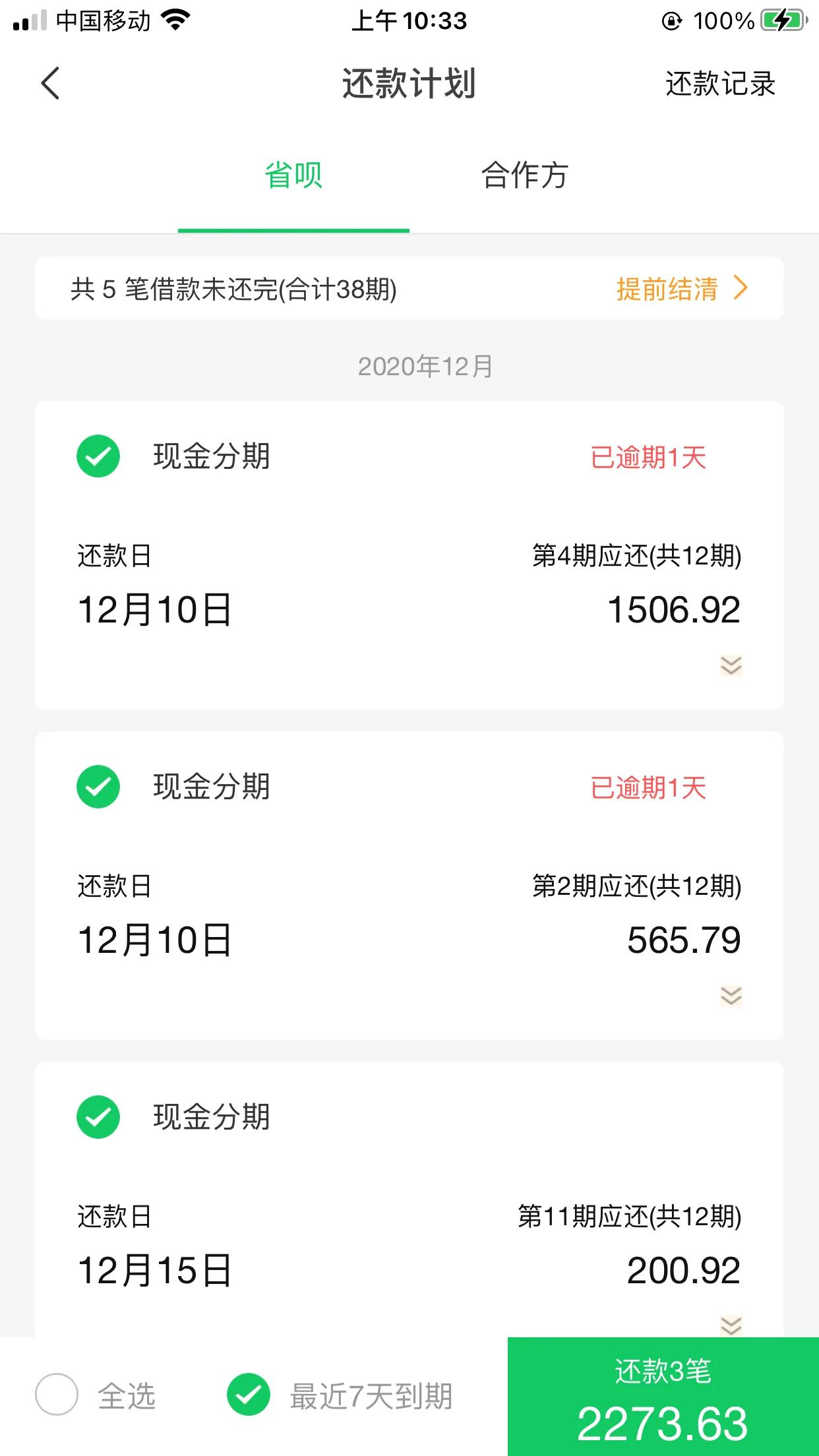Open 还款记录 repayment records
Screen dimensions: 819x1456
pos(719,84)
